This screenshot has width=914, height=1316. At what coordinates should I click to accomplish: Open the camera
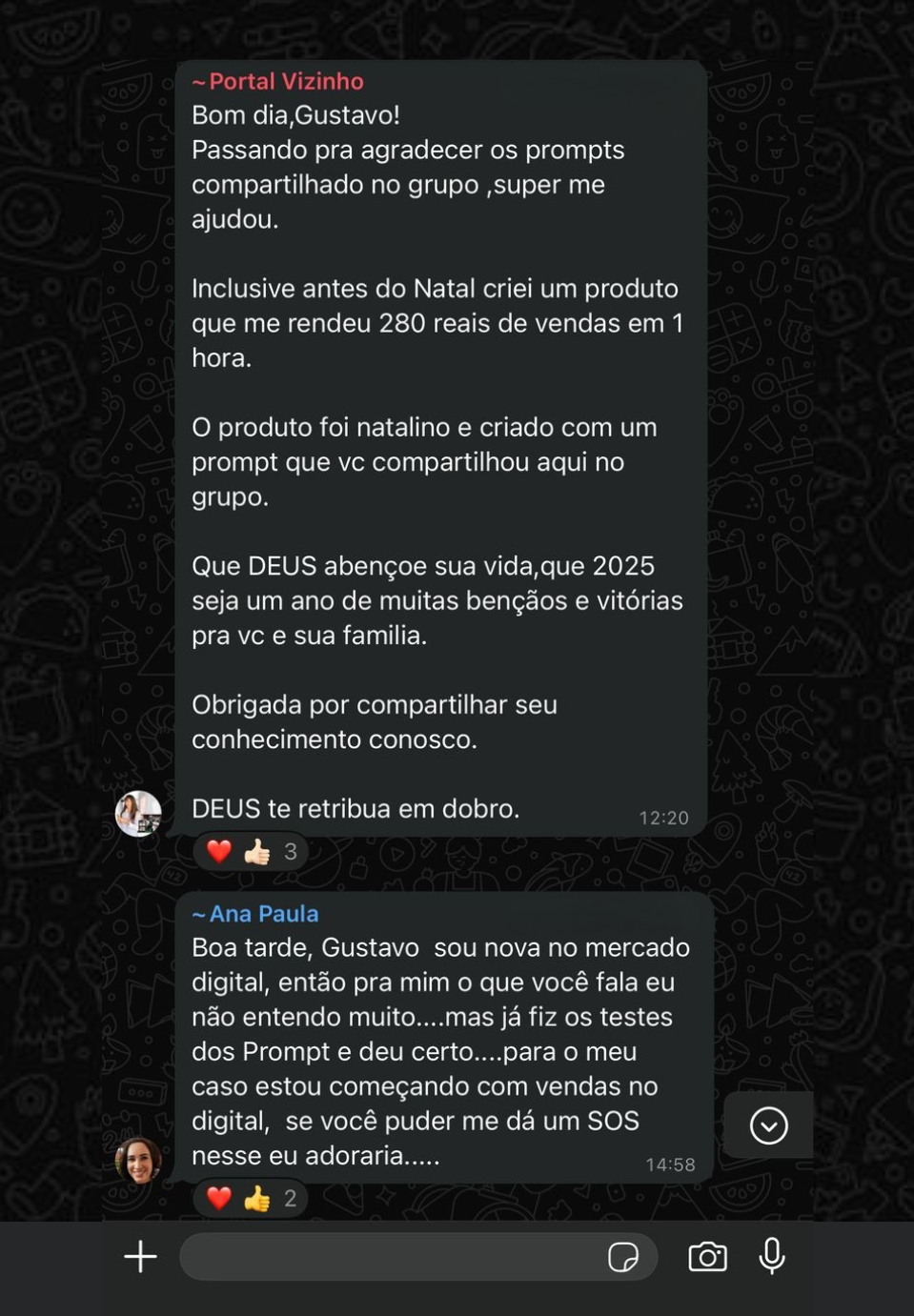tap(707, 1257)
